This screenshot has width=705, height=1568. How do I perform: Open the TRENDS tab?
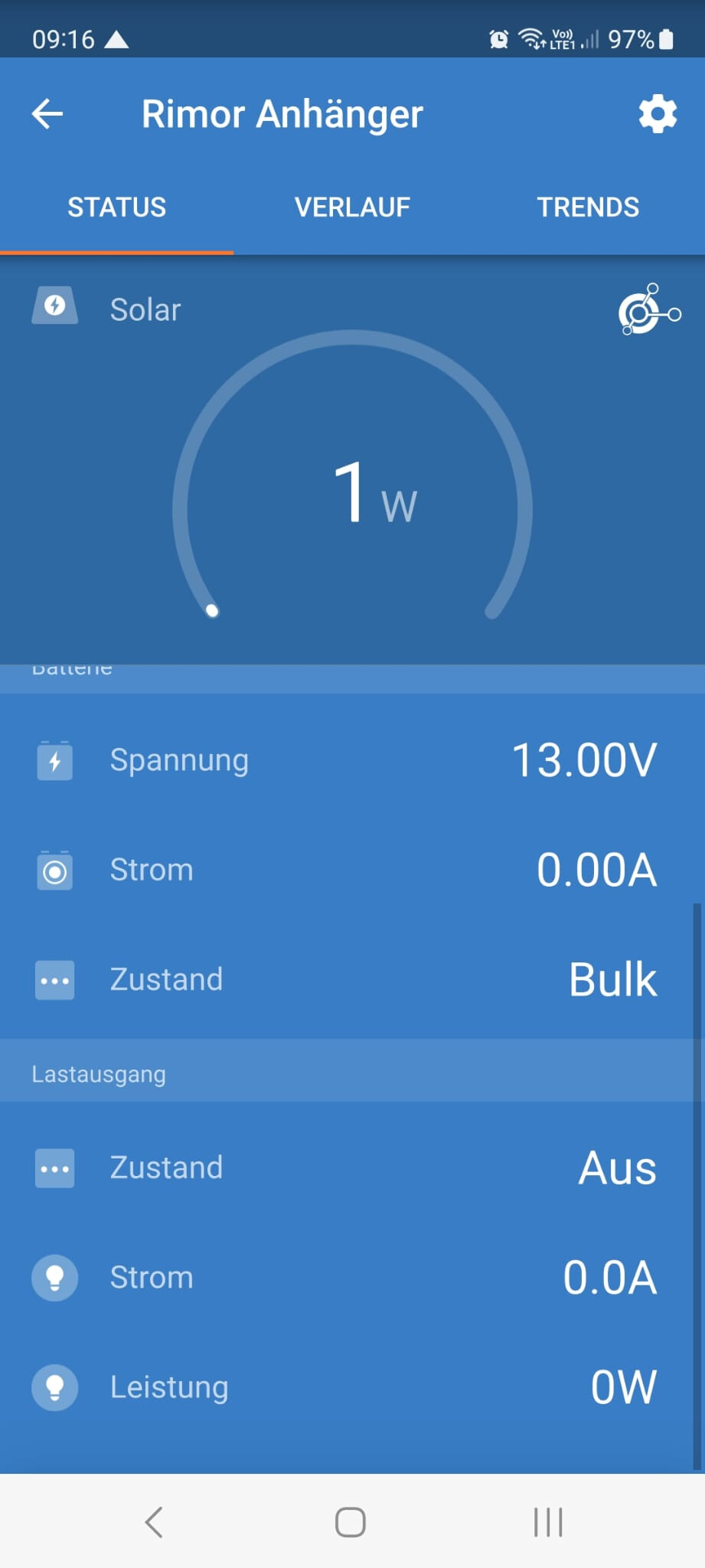click(588, 207)
